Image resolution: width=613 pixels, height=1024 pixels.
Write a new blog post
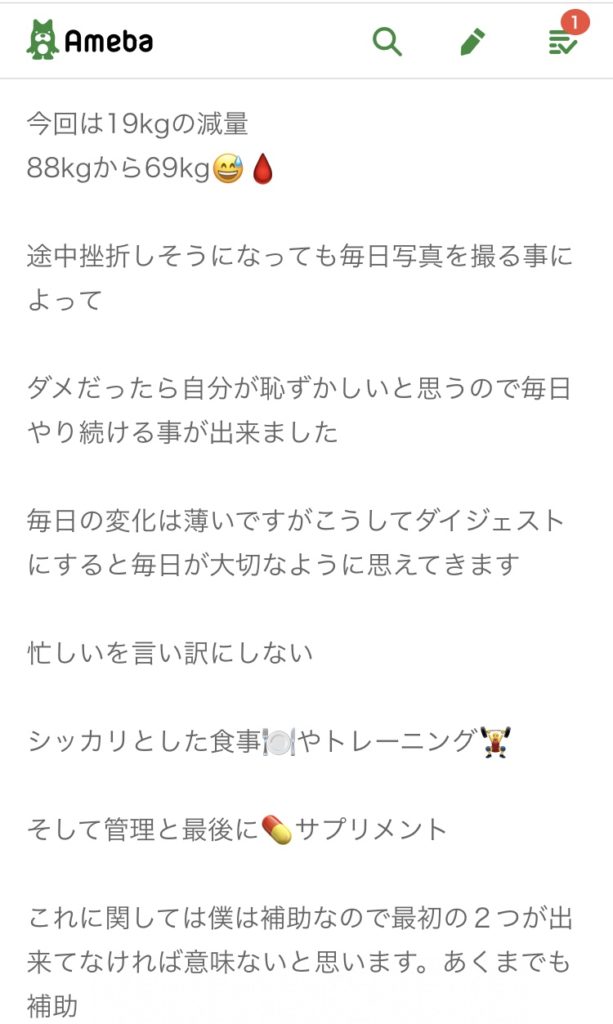(472, 42)
